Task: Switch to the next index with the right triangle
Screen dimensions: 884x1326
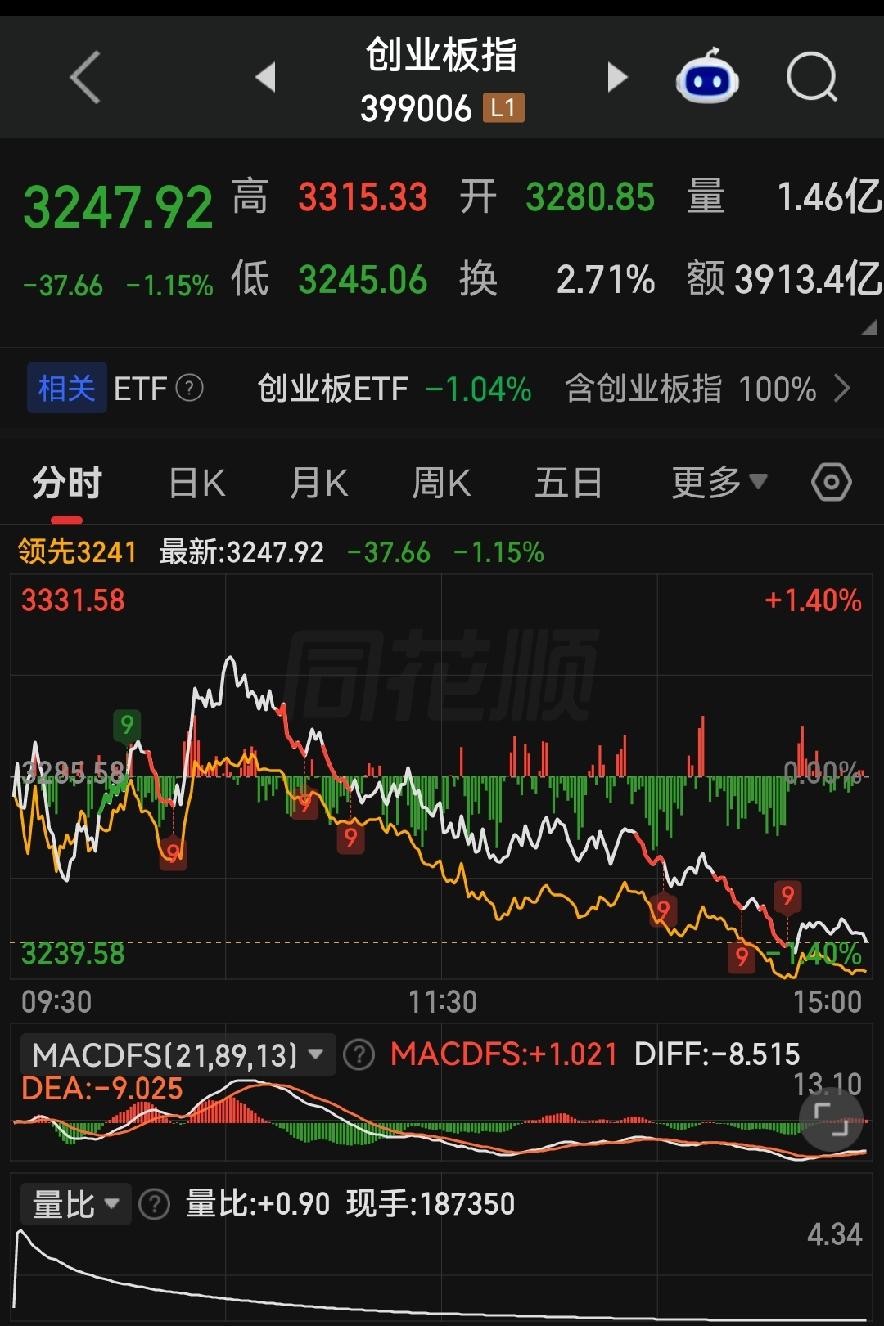Action: [x=617, y=77]
